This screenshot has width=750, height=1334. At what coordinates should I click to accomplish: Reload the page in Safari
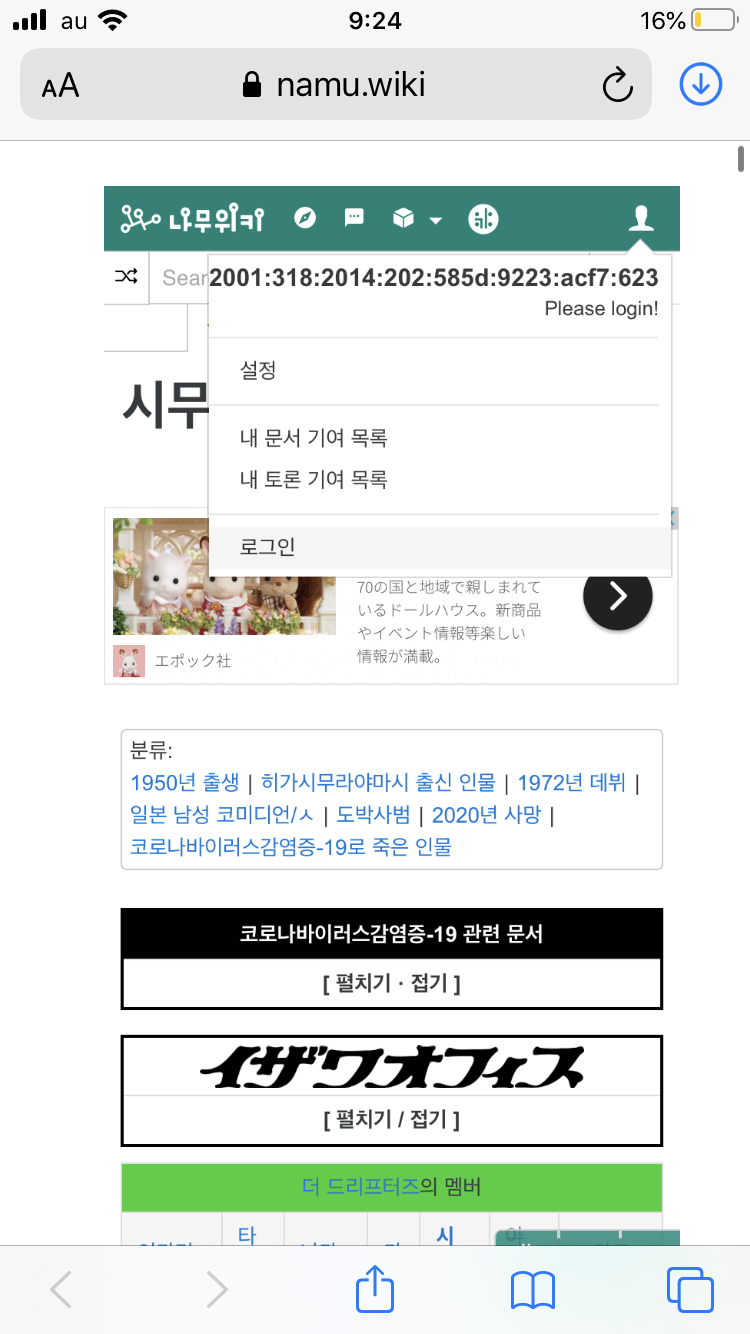point(617,85)
